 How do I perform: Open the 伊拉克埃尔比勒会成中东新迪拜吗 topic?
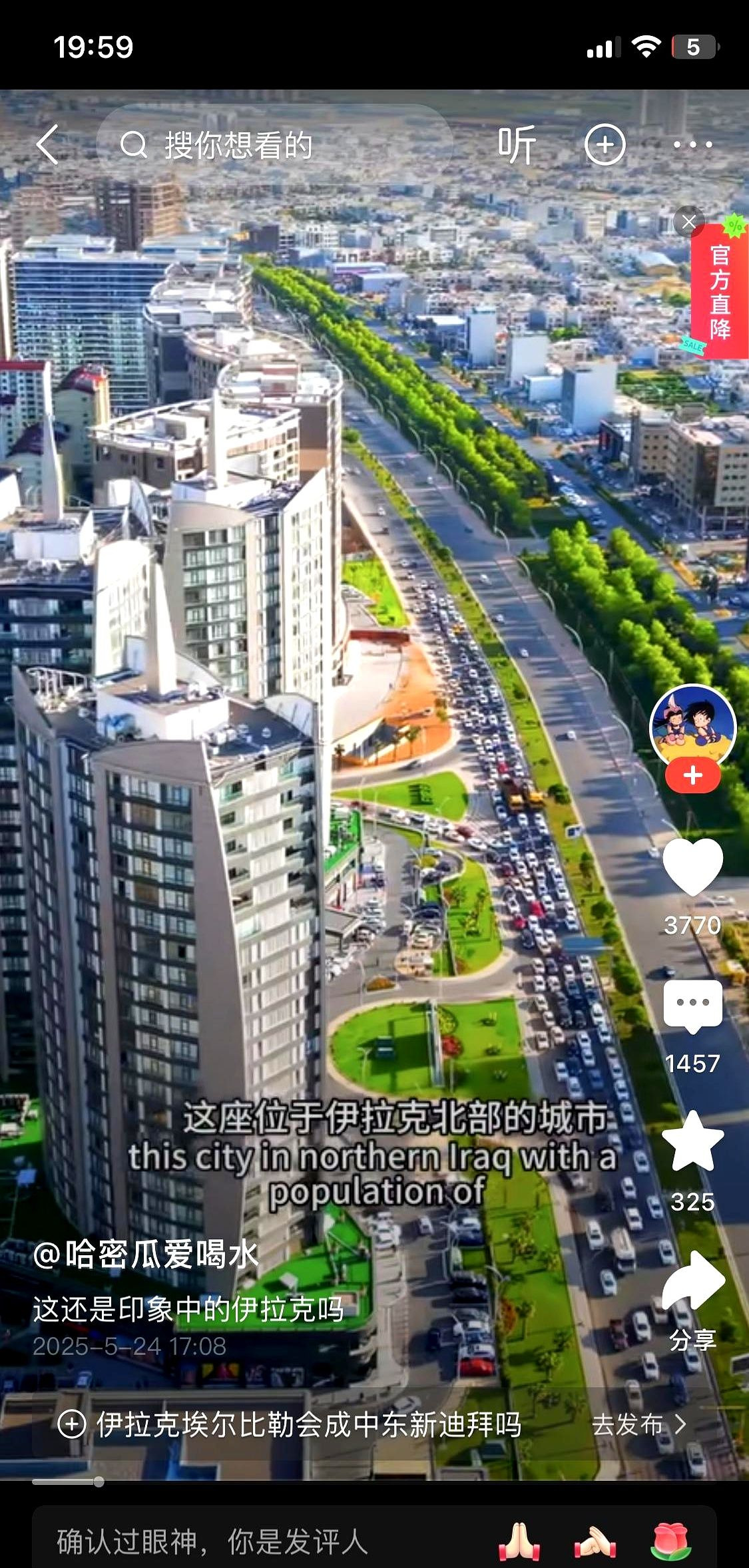[290, 1425]
